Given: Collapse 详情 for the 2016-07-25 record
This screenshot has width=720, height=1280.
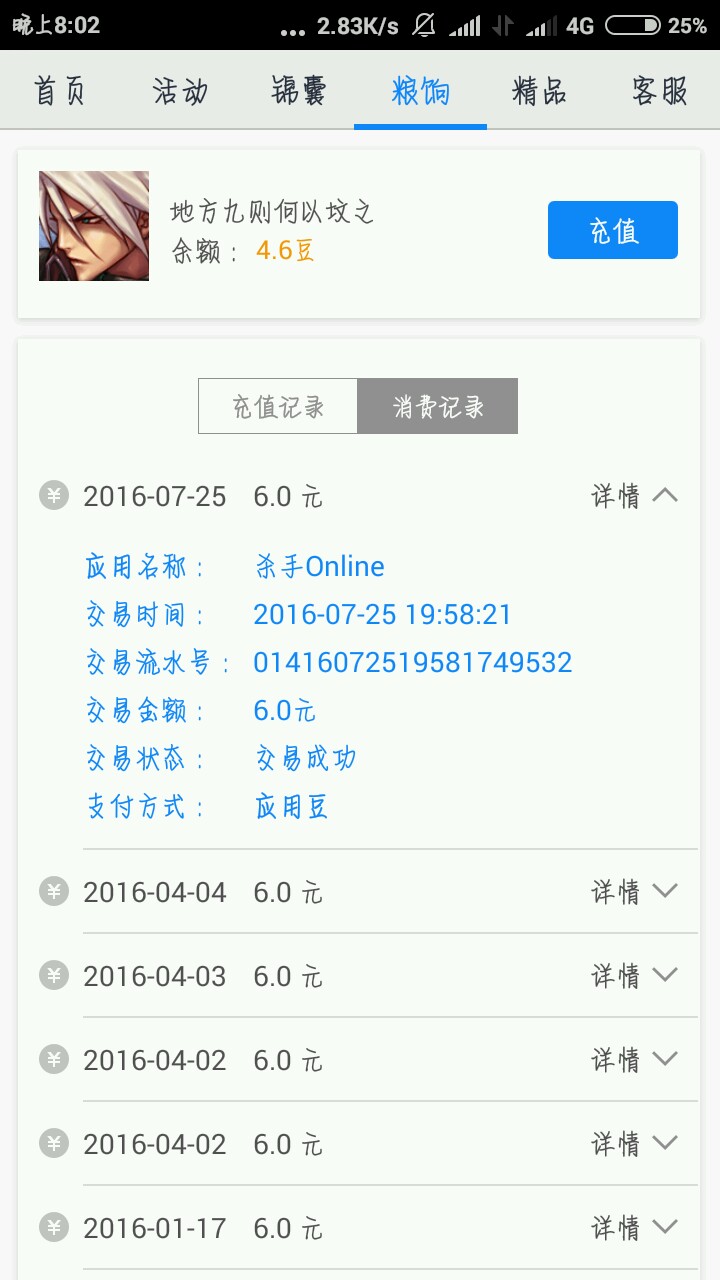Looking at the screenshot, I should coord(635,496).
